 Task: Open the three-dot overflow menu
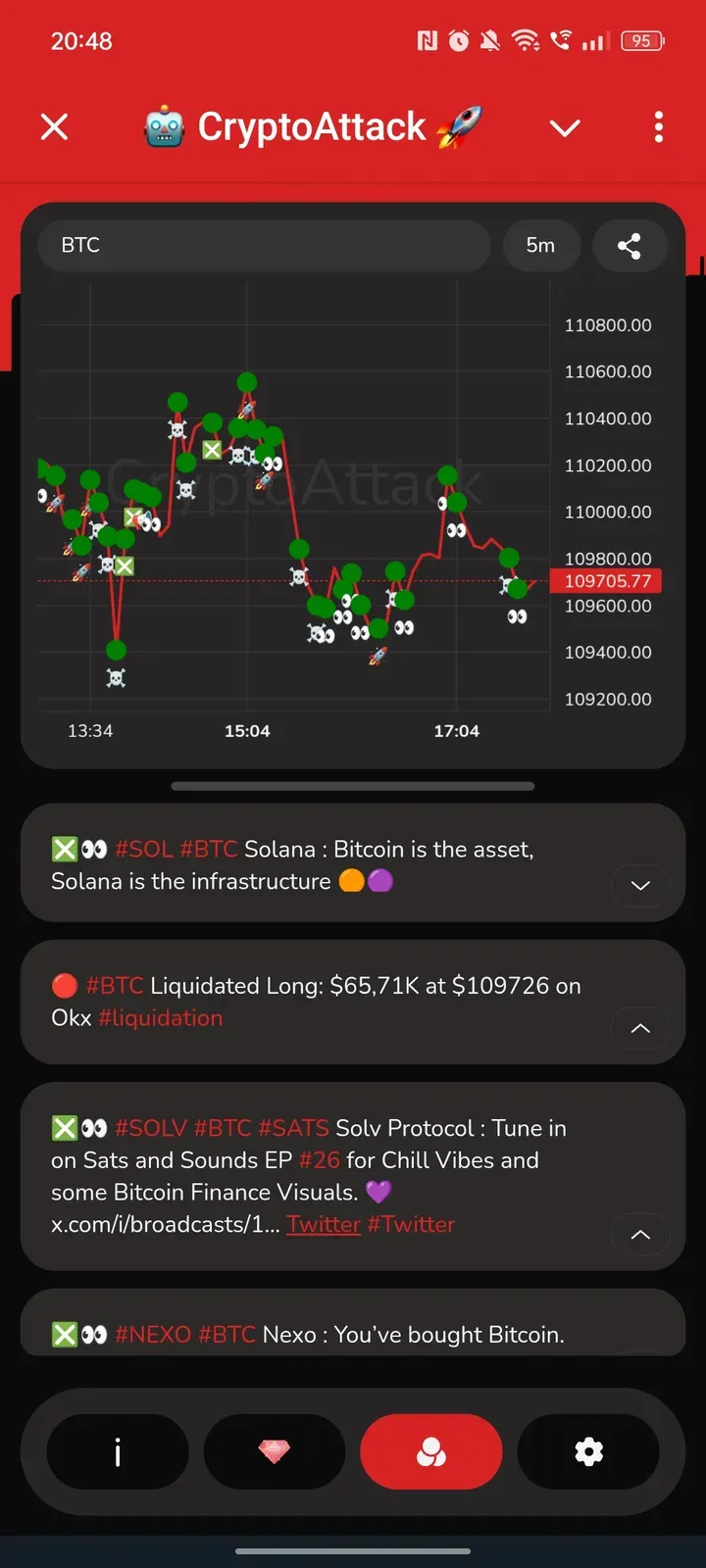658,126
